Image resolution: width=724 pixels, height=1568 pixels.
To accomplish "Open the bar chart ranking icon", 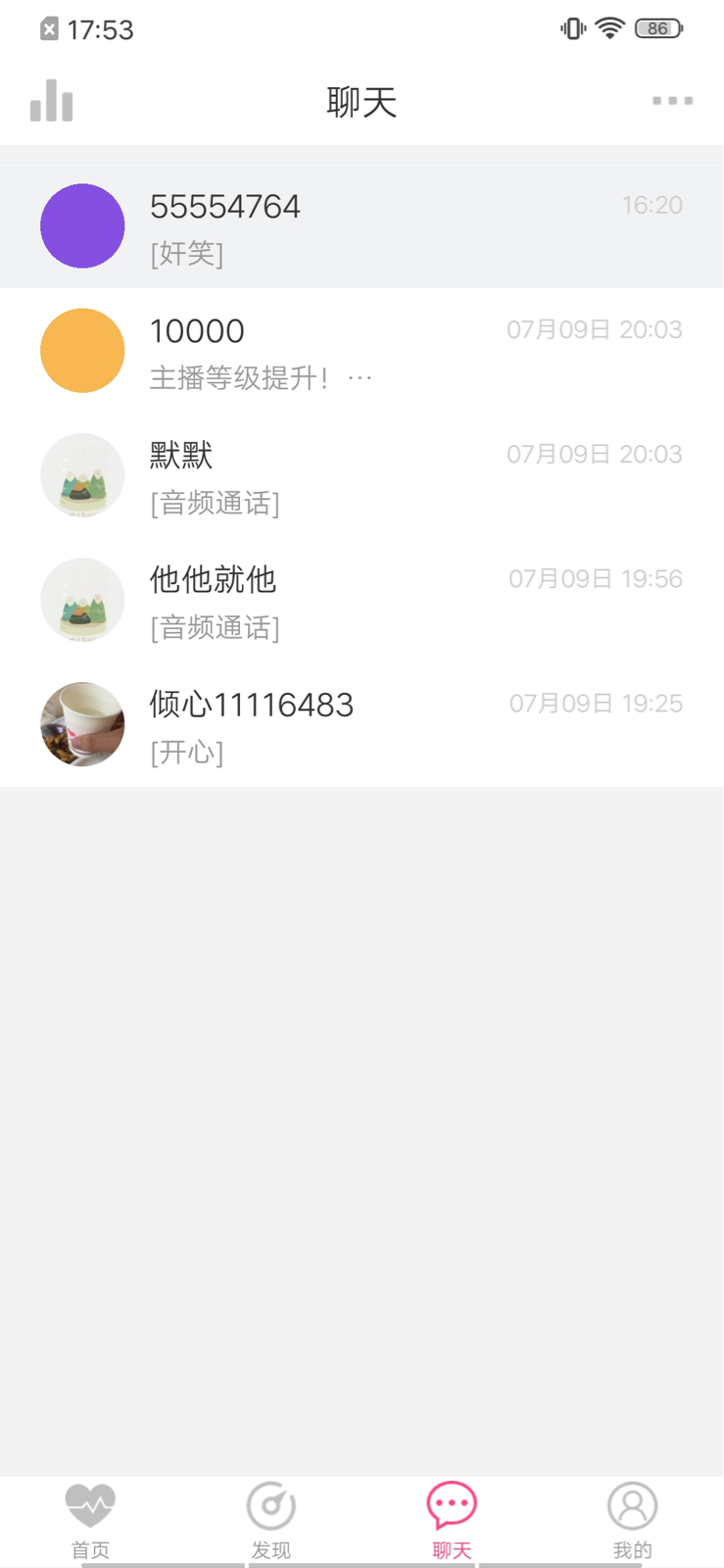I will [x=52, y=101].
